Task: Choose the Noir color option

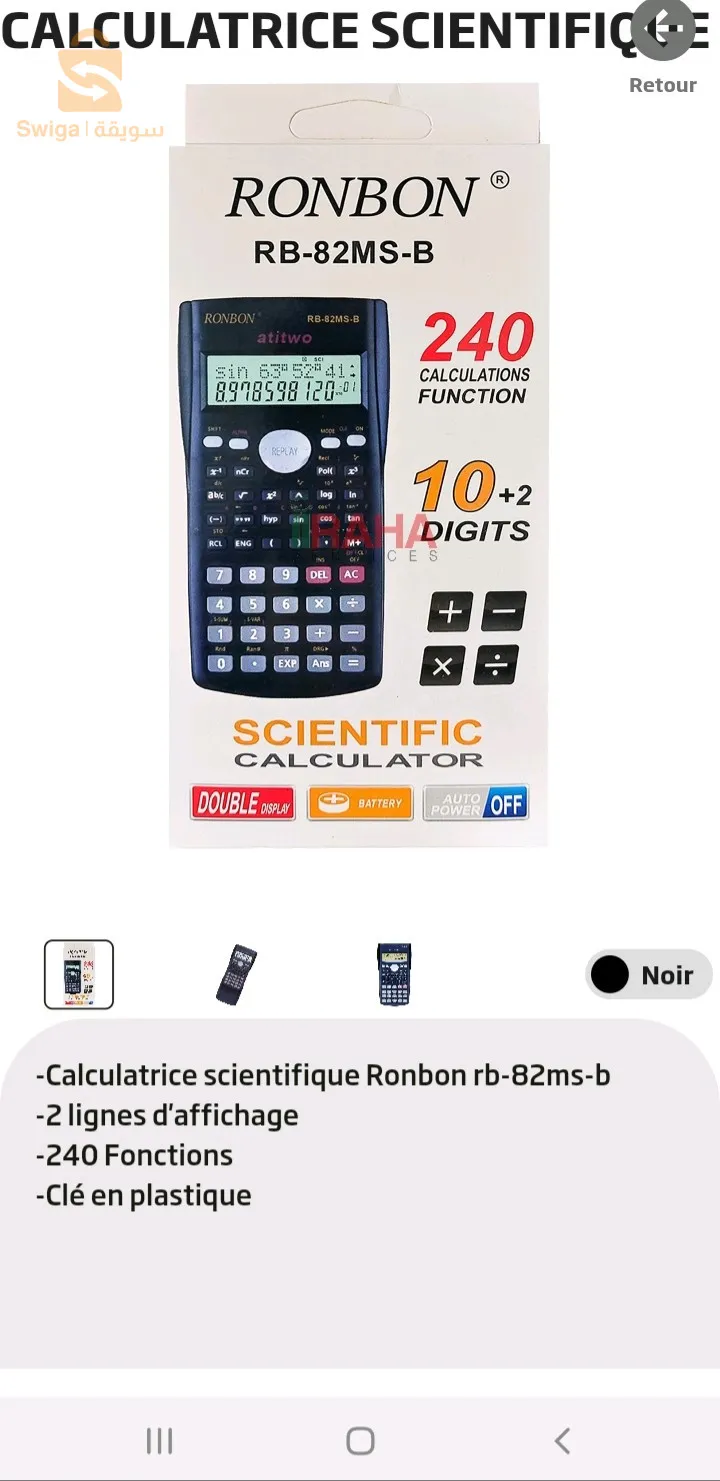Action: tap(648, 974)
